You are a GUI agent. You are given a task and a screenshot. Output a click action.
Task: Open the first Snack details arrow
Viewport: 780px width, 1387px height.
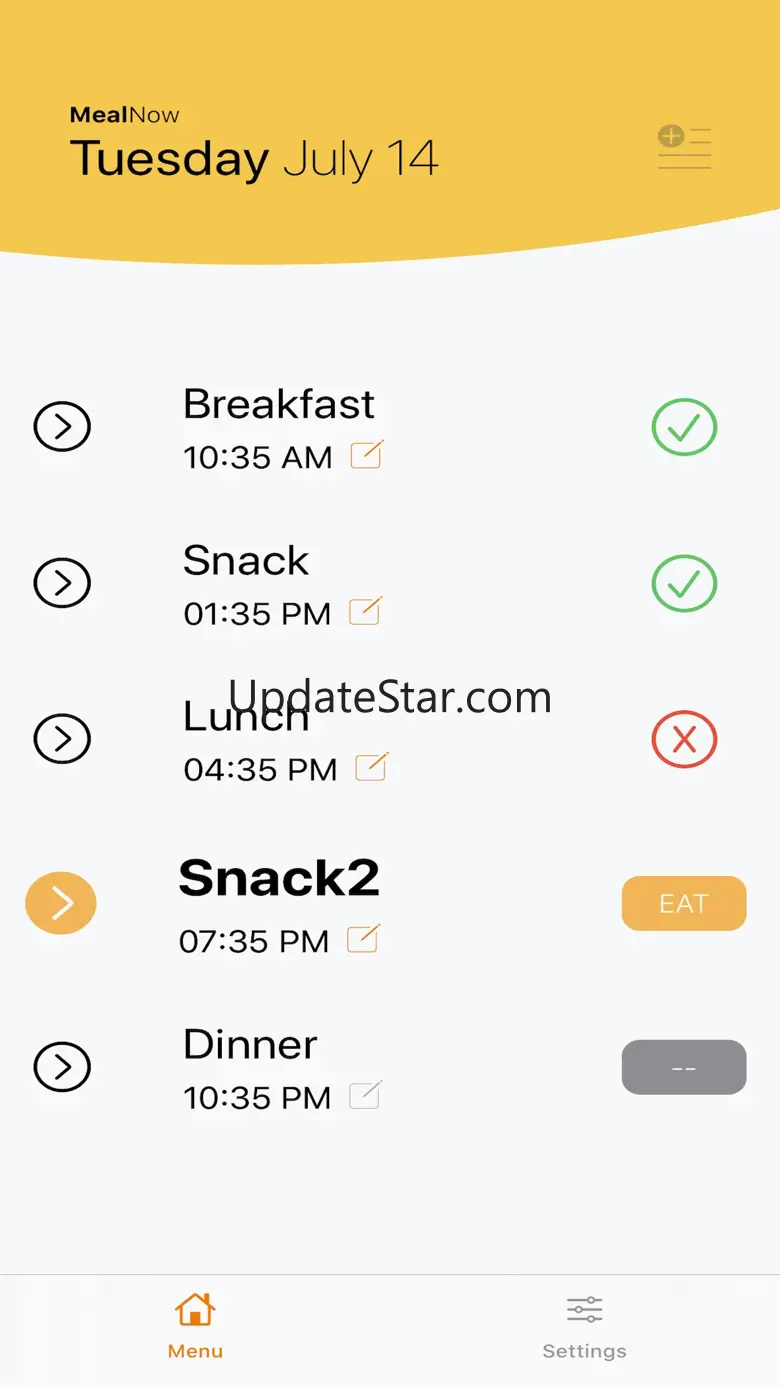click(x=62, y=583)
